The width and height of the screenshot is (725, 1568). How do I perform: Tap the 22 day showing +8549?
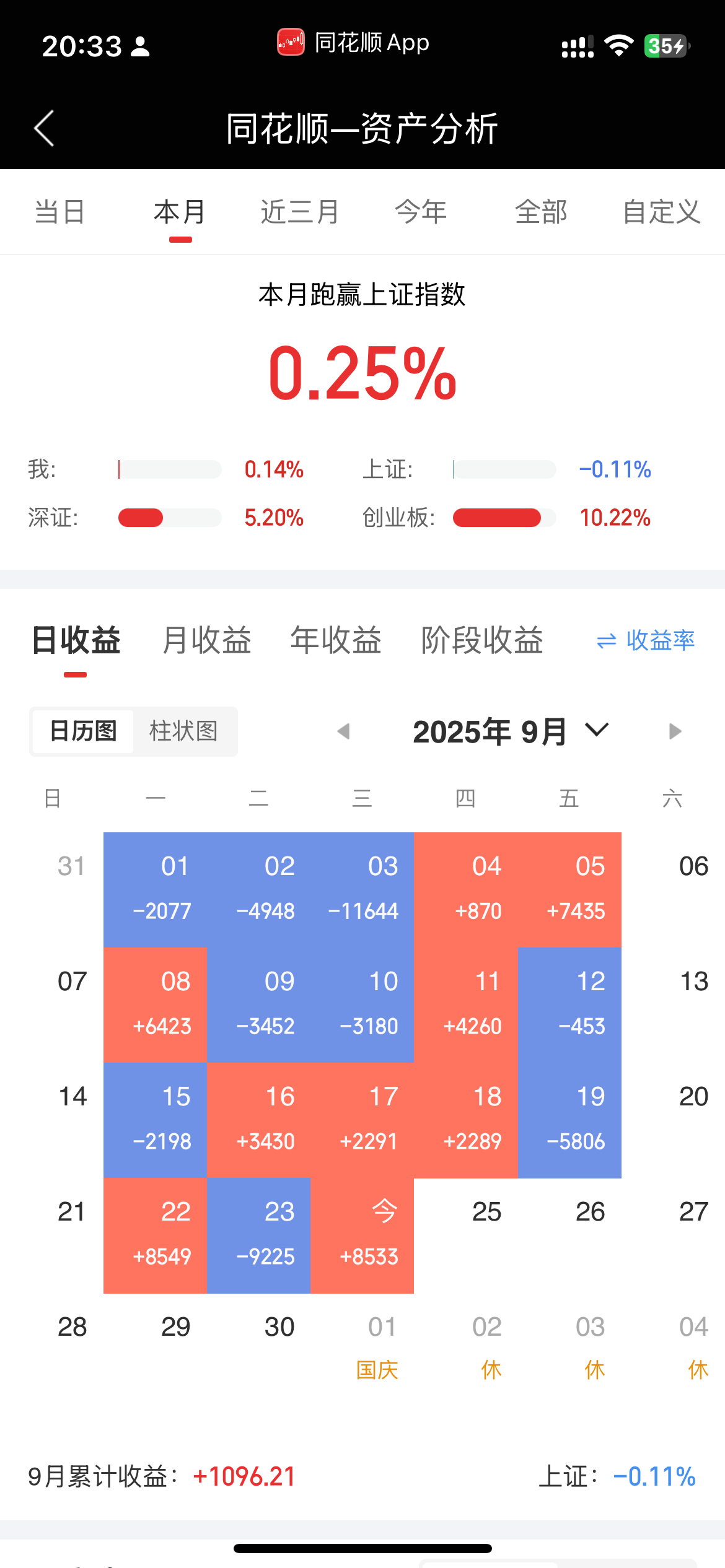155,1235
